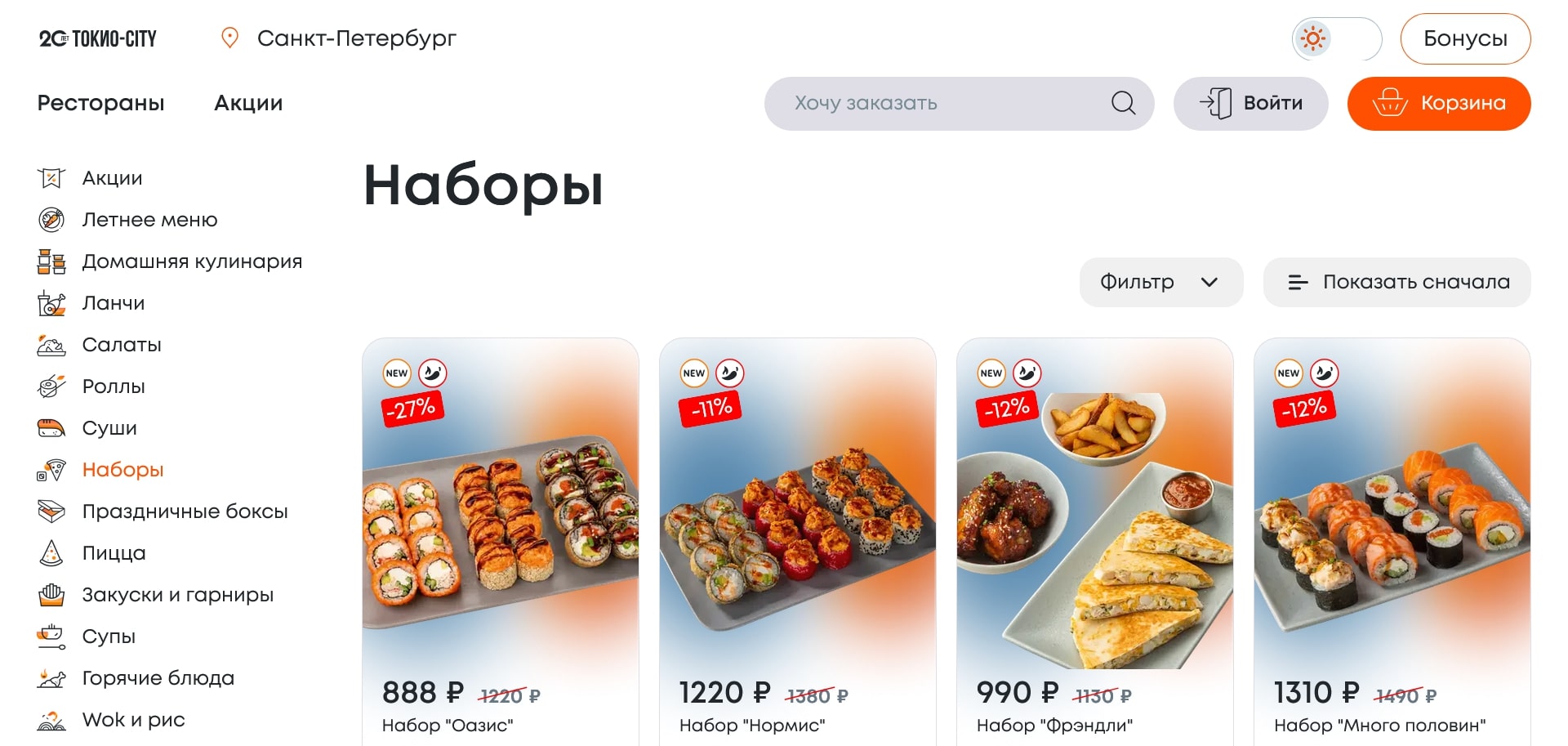View the Набор "Много половин" card
Image resolution: width=1568 pixels, height=746 pixels.
click(x=1392, y=531)
